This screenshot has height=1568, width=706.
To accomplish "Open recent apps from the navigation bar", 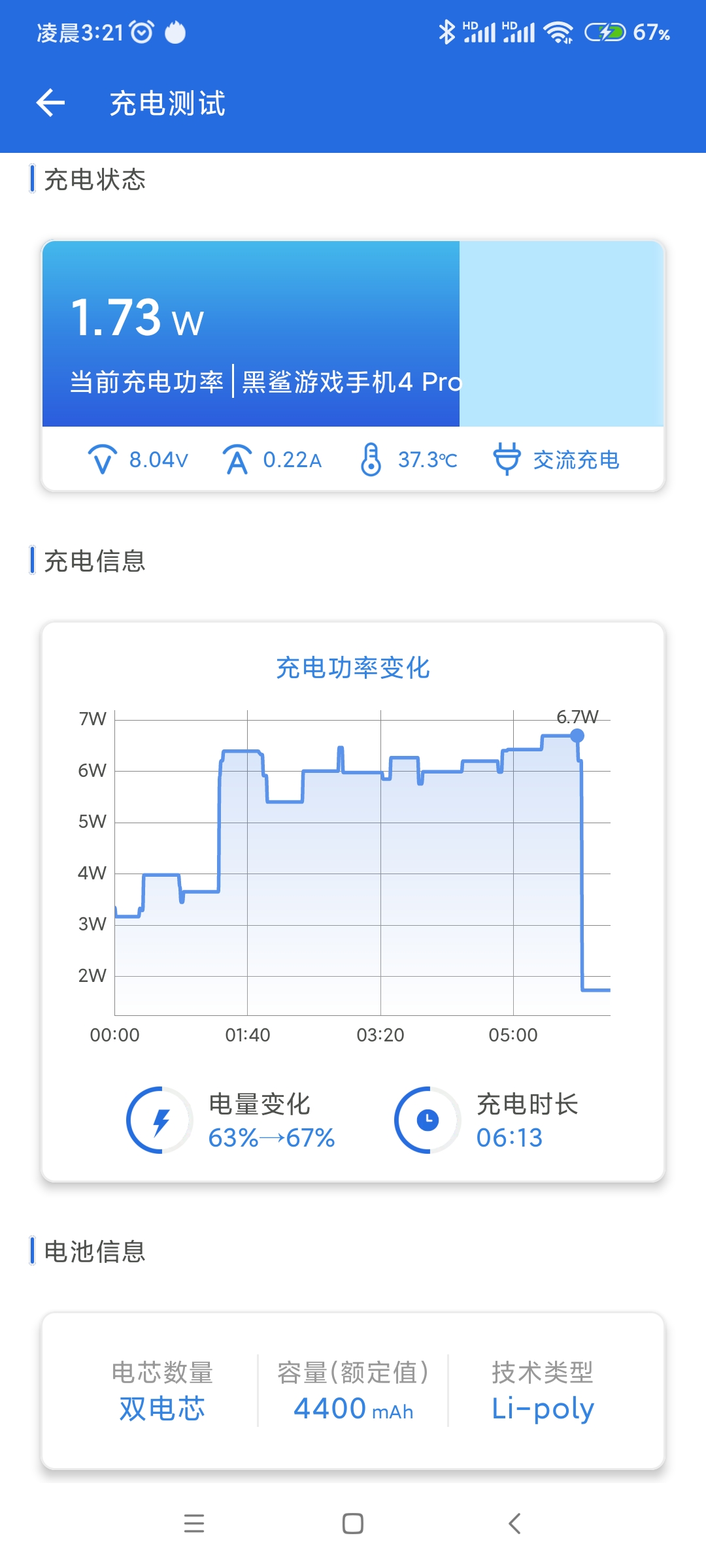I will coord(194,1524).
